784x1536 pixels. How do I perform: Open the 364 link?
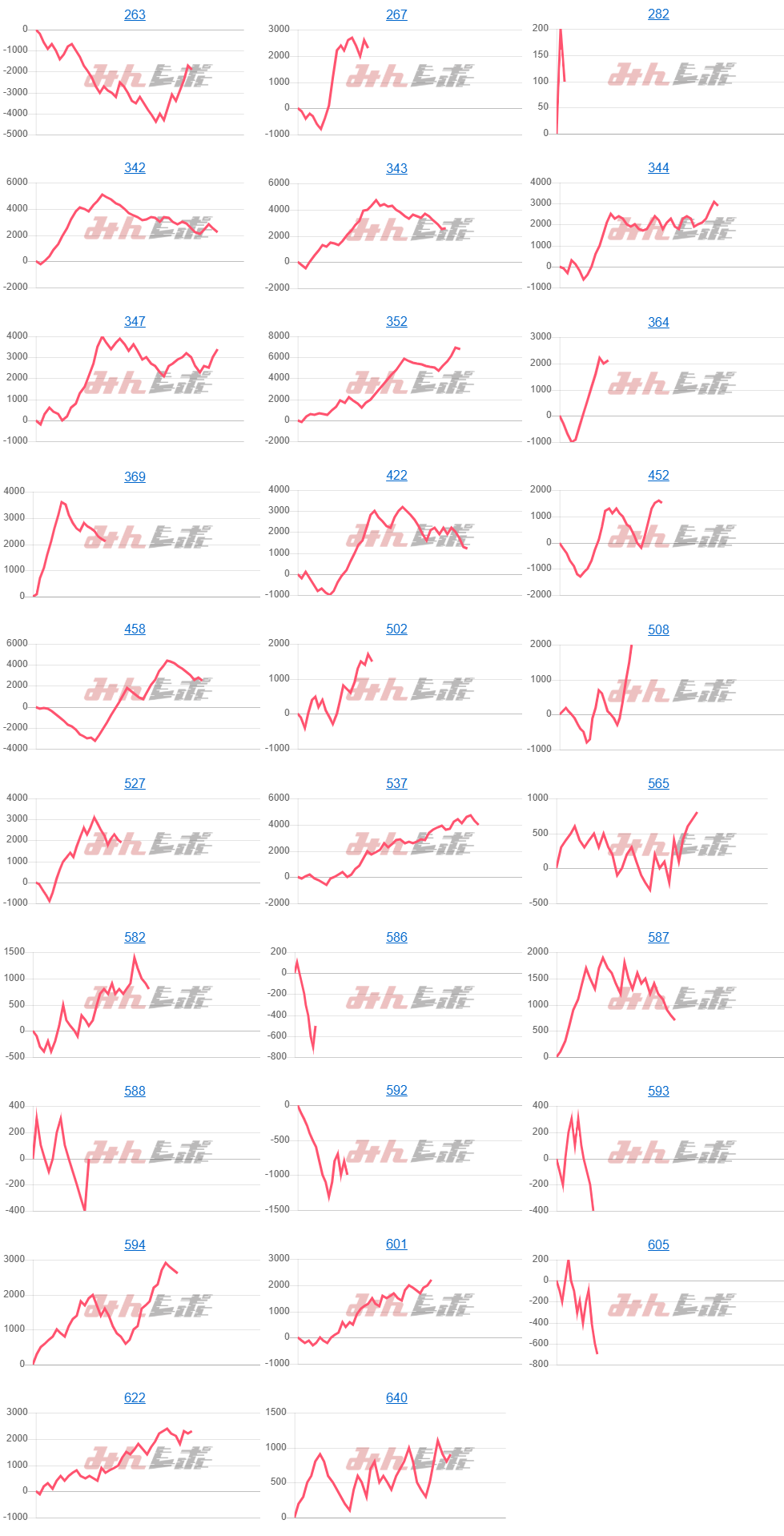pos(658,322)
